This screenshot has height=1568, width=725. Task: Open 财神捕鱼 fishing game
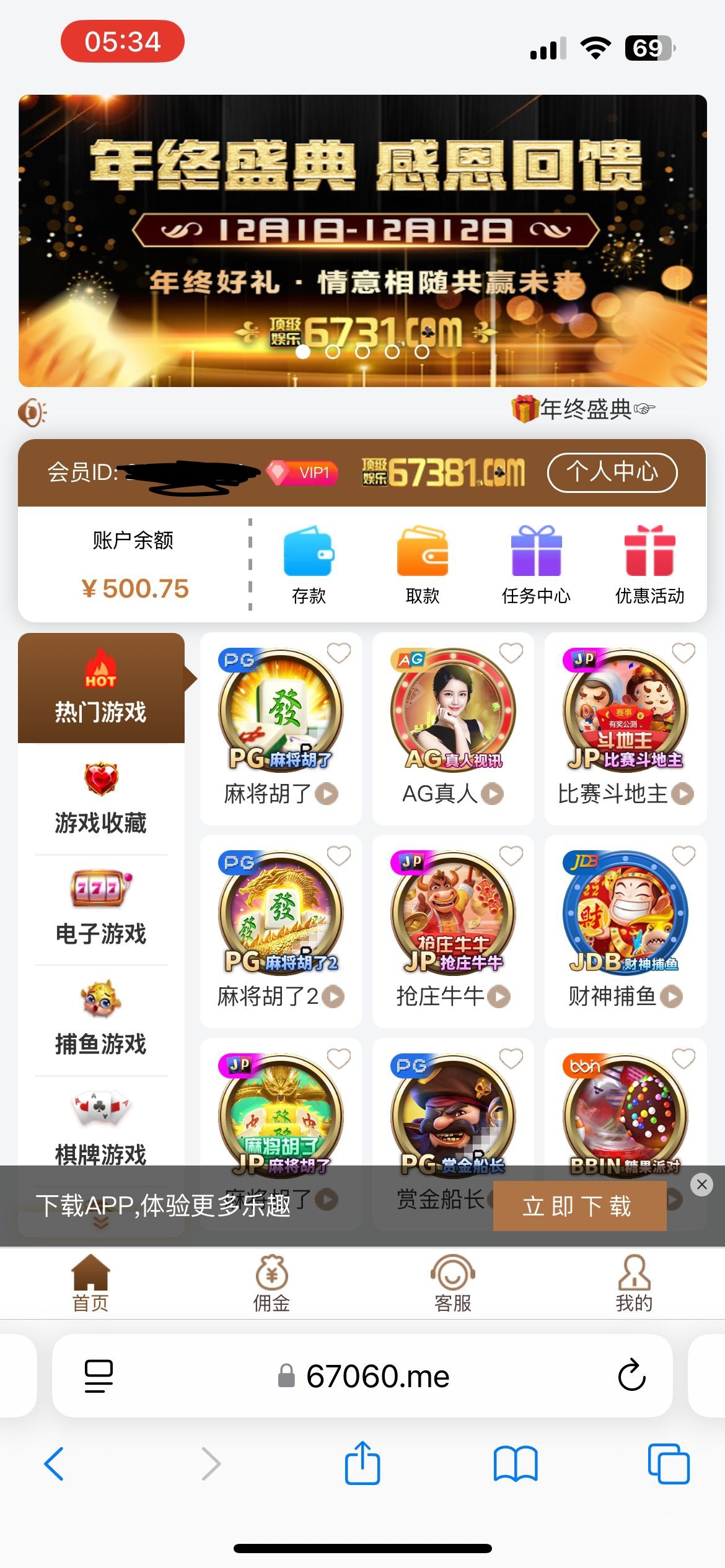click(625, 929)
